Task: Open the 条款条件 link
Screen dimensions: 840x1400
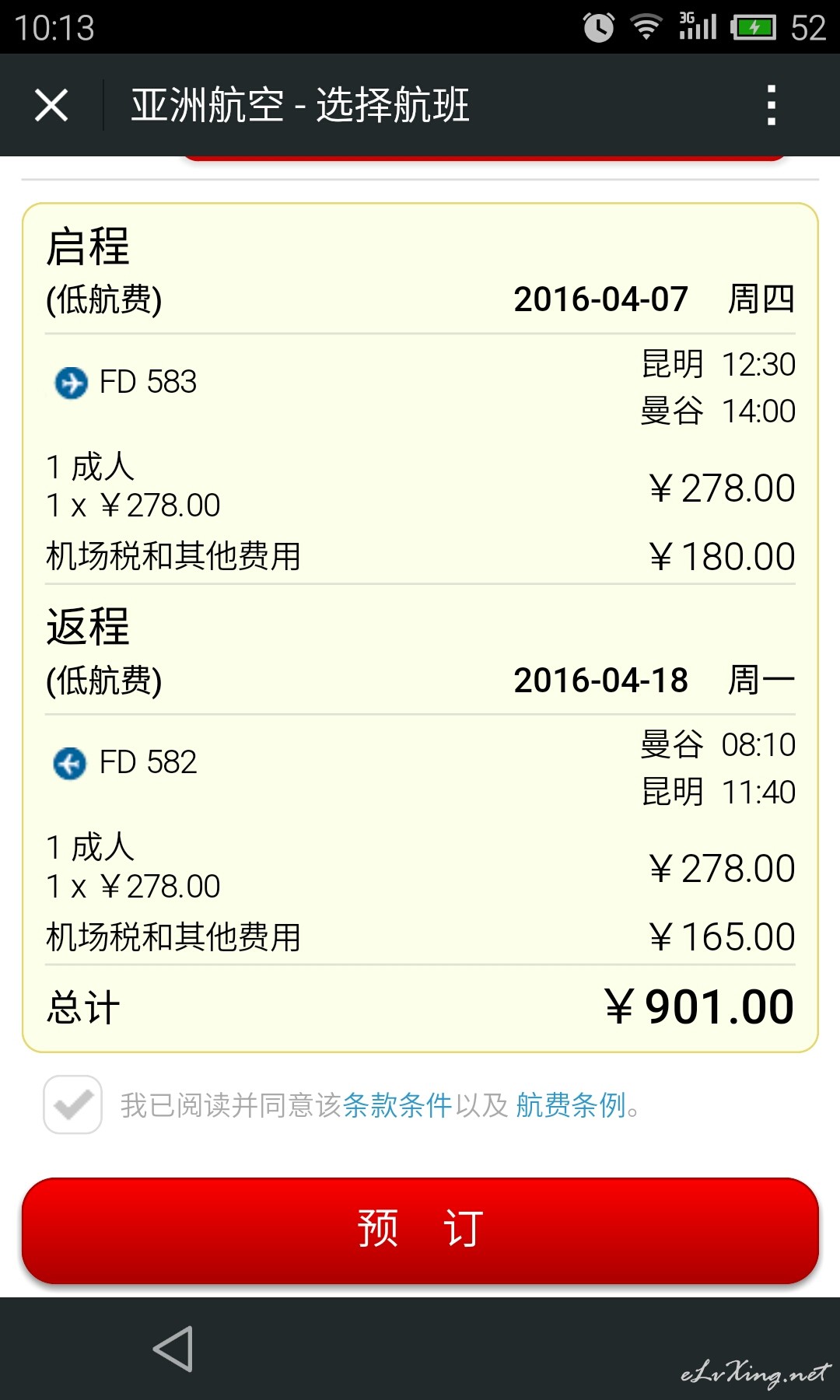Action: pyautogui.click(x=397, y=1104)
